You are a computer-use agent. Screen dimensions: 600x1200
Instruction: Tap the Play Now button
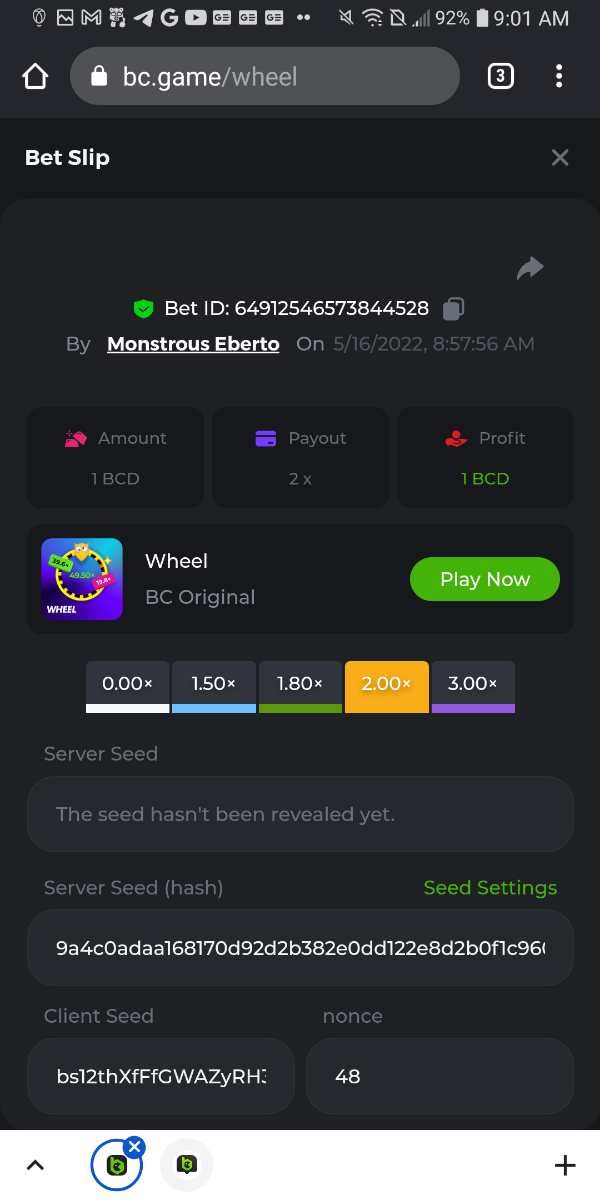(x=485, y=579)
